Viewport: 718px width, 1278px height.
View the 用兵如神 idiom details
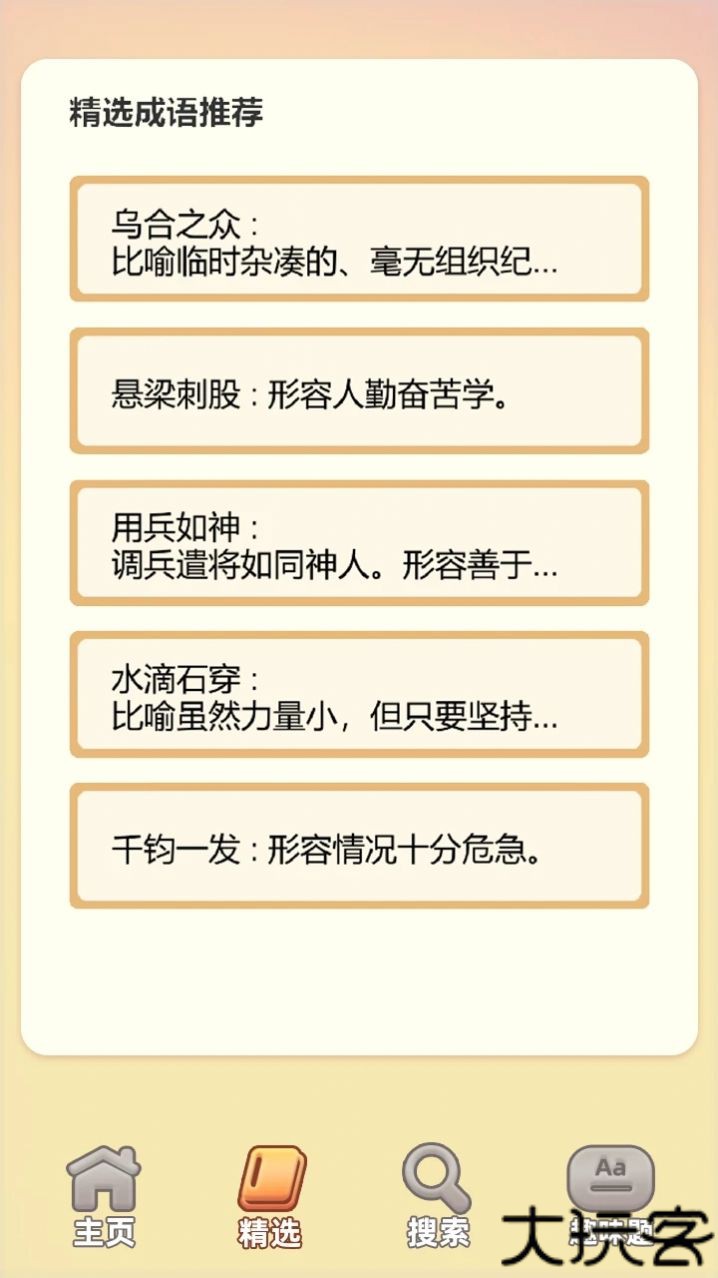click(359, 543)
